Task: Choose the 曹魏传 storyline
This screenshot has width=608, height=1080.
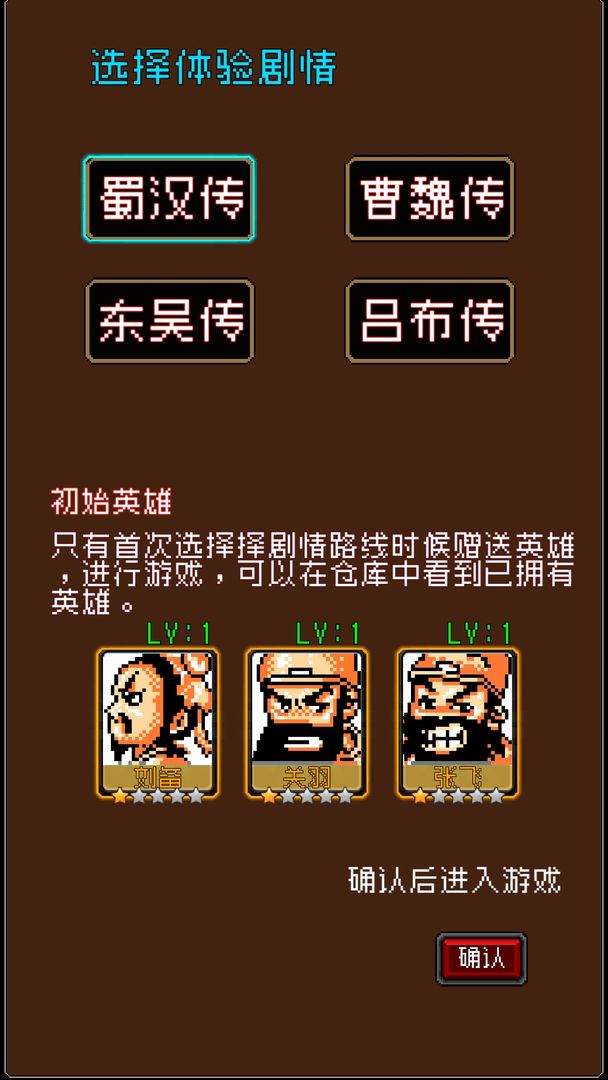Action: coord(430,199)
